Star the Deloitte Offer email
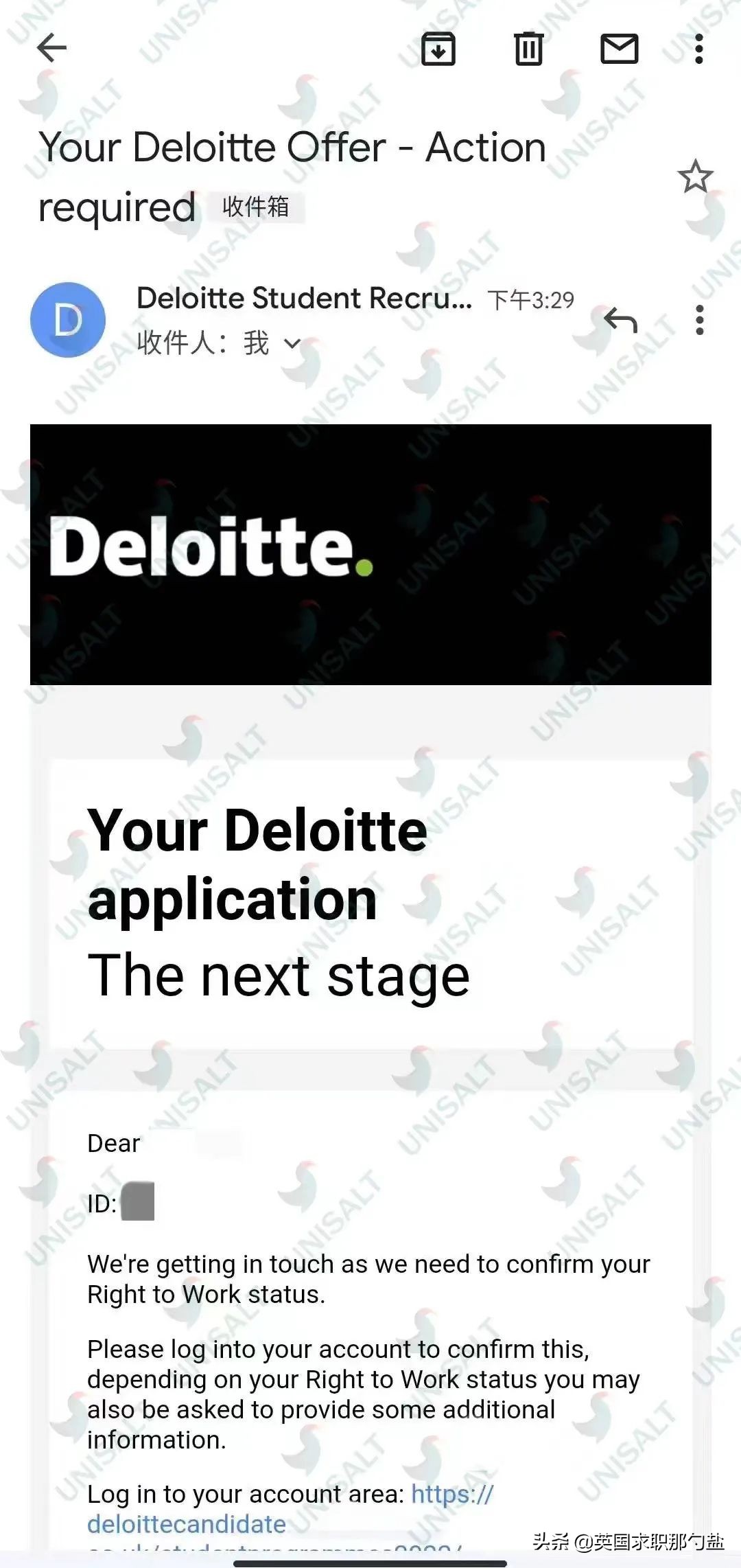 click(695, 177)
